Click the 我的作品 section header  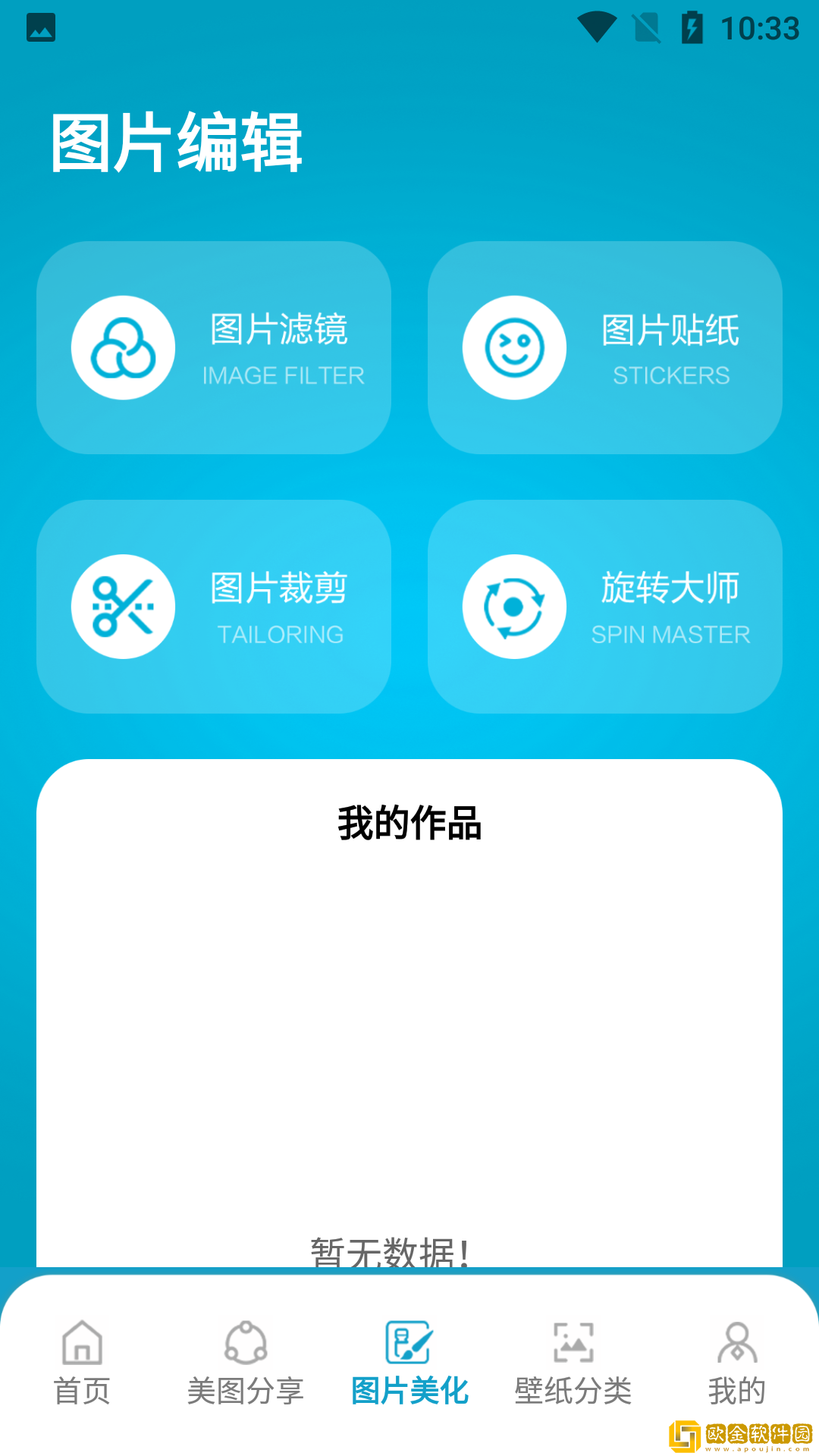tap(409, 825)
